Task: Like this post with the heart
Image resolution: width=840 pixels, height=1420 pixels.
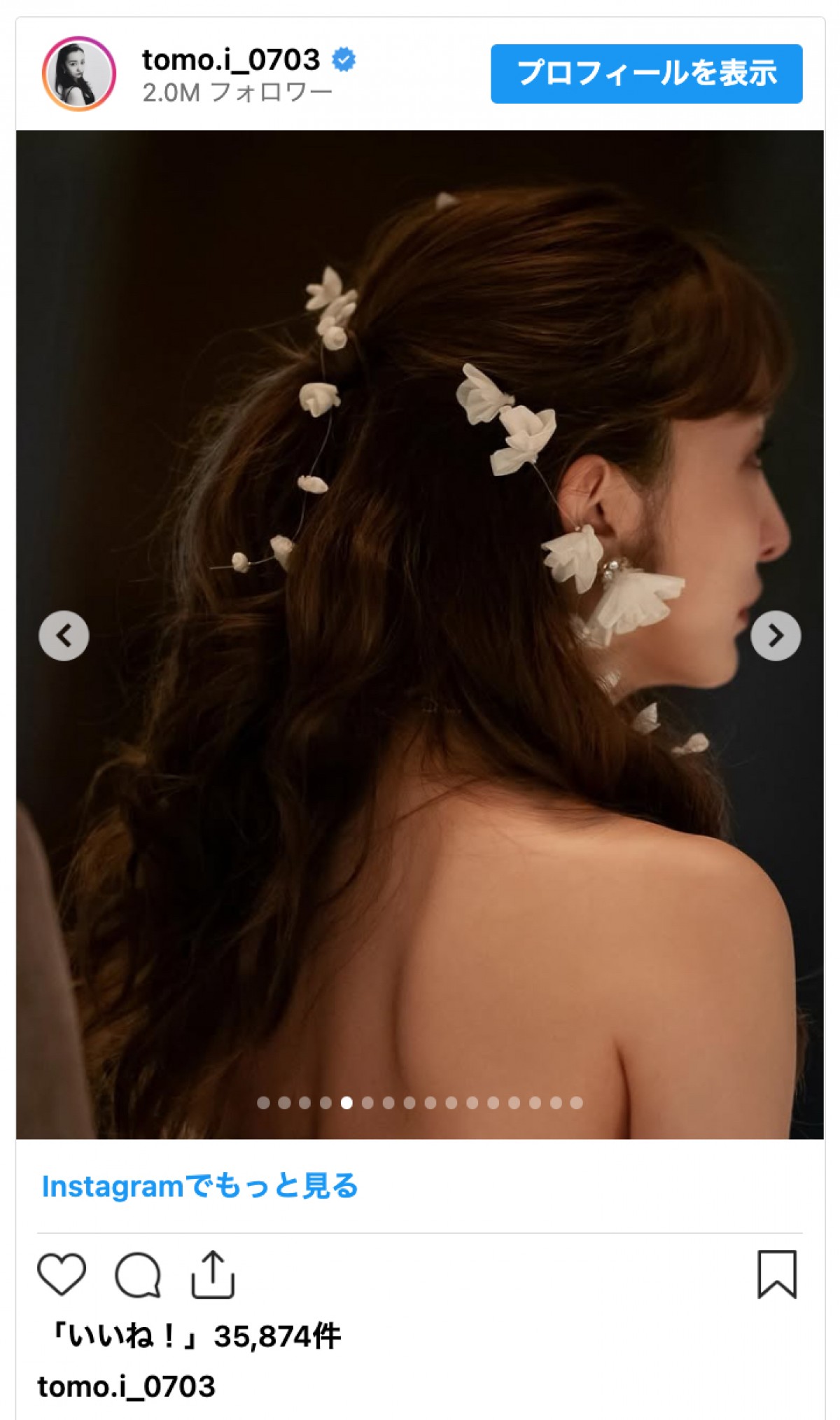Action: tap(62, 1274)
